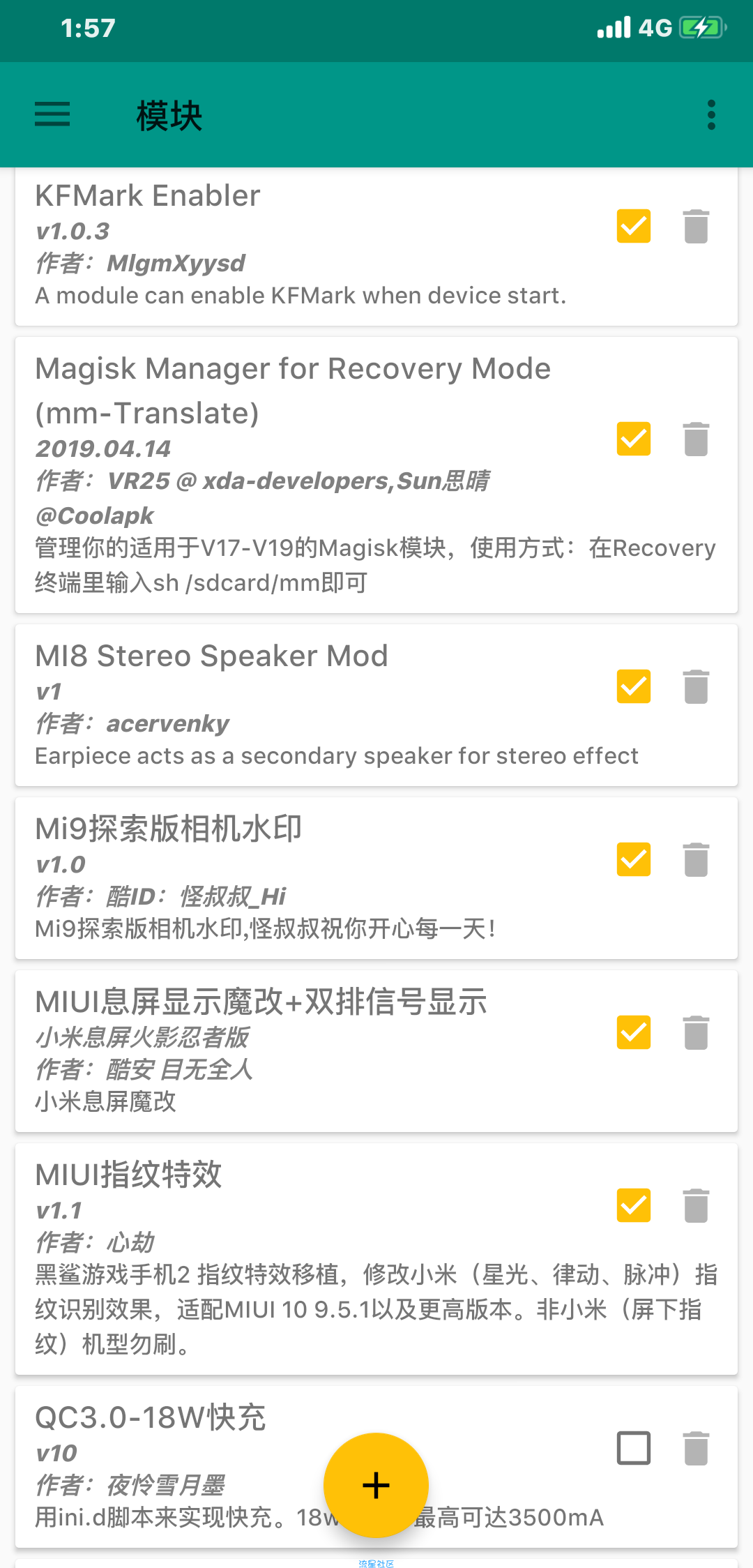The height and width of the screenshot is (1568, 753).
Task: Delete MI8 Stereo Speaker Mod
Action: 696,686
